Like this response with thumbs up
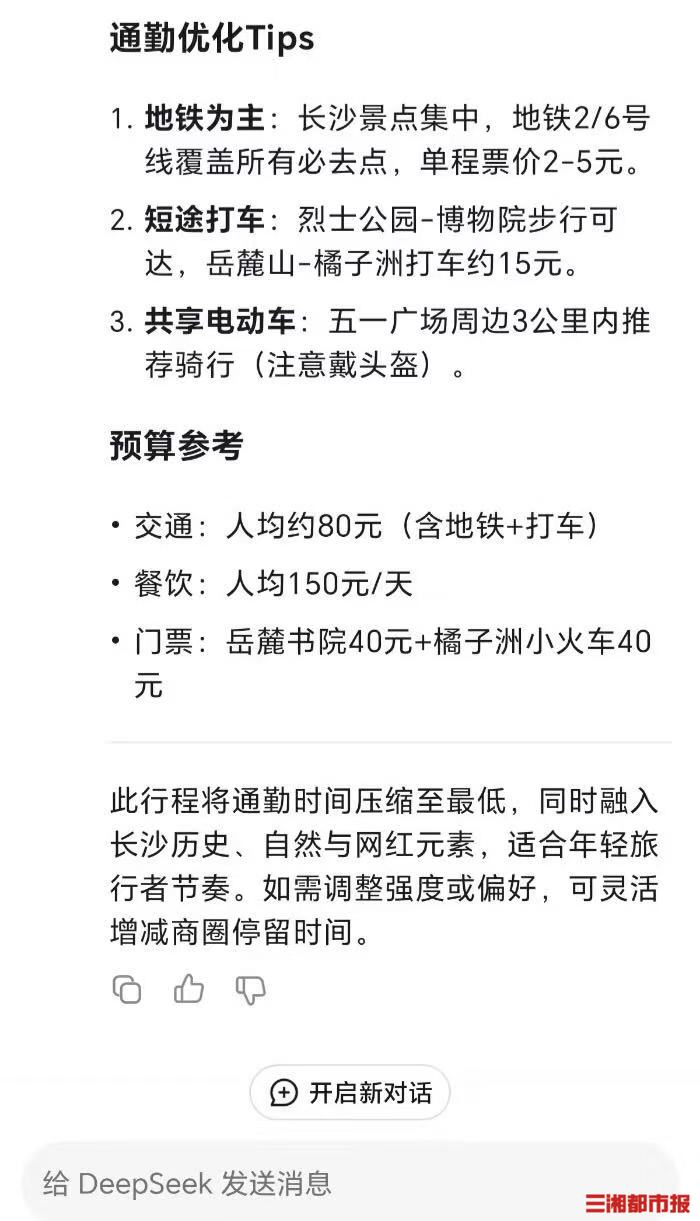The image size is (700, 1221). [x=189, y=989]
